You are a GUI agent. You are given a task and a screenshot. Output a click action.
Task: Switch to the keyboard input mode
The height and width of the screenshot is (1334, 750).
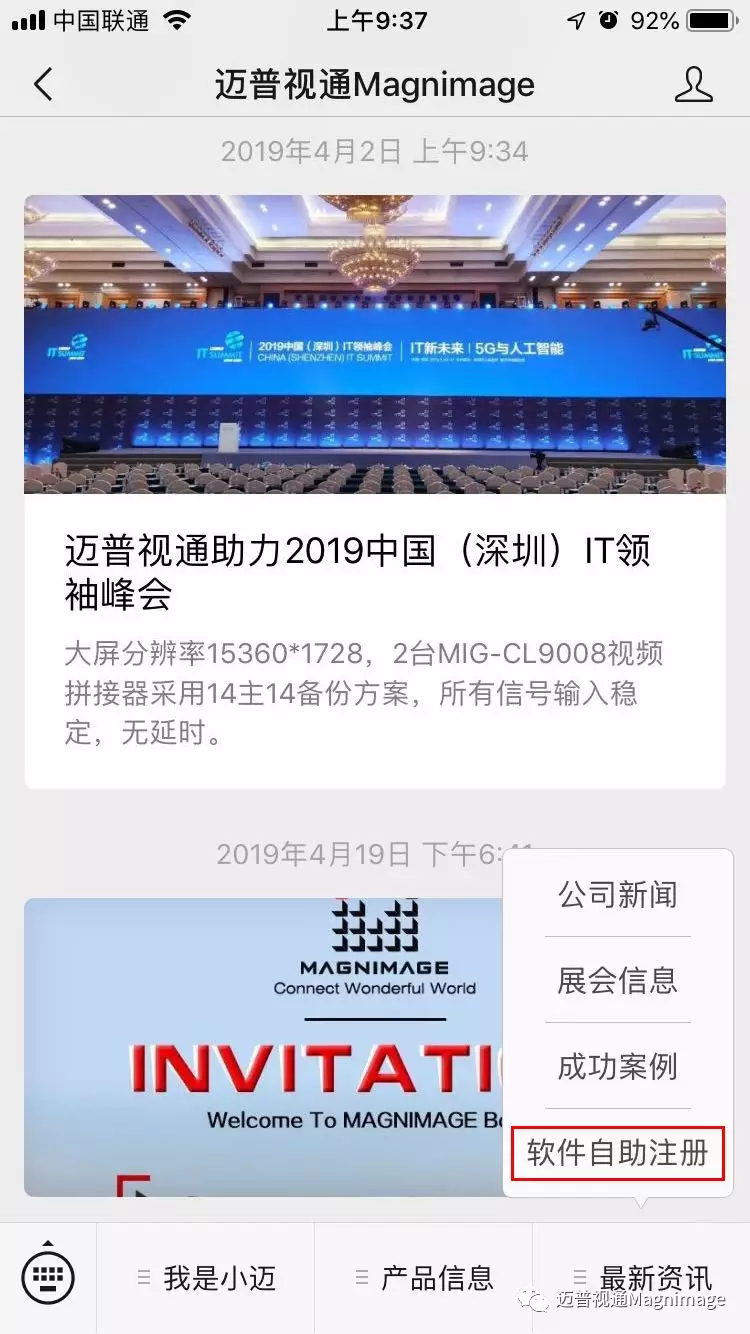48,1277
